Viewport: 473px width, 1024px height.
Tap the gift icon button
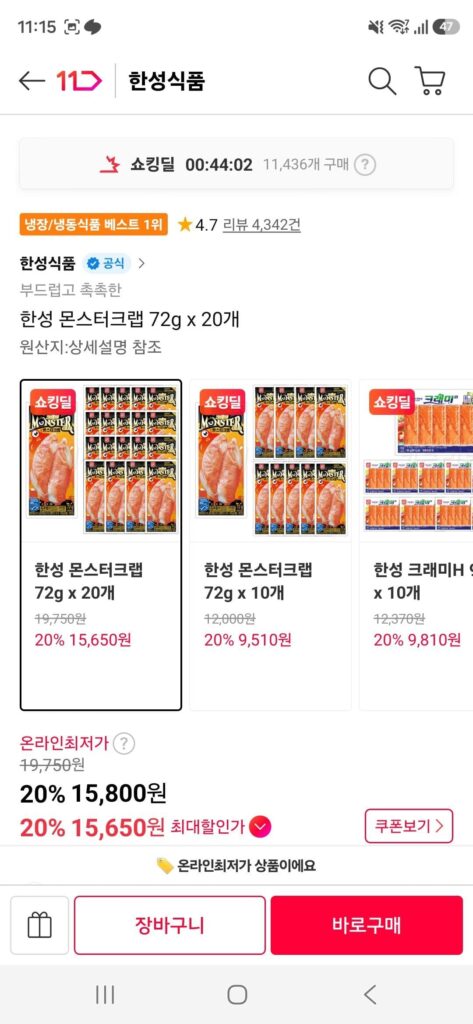click(39, 925)
